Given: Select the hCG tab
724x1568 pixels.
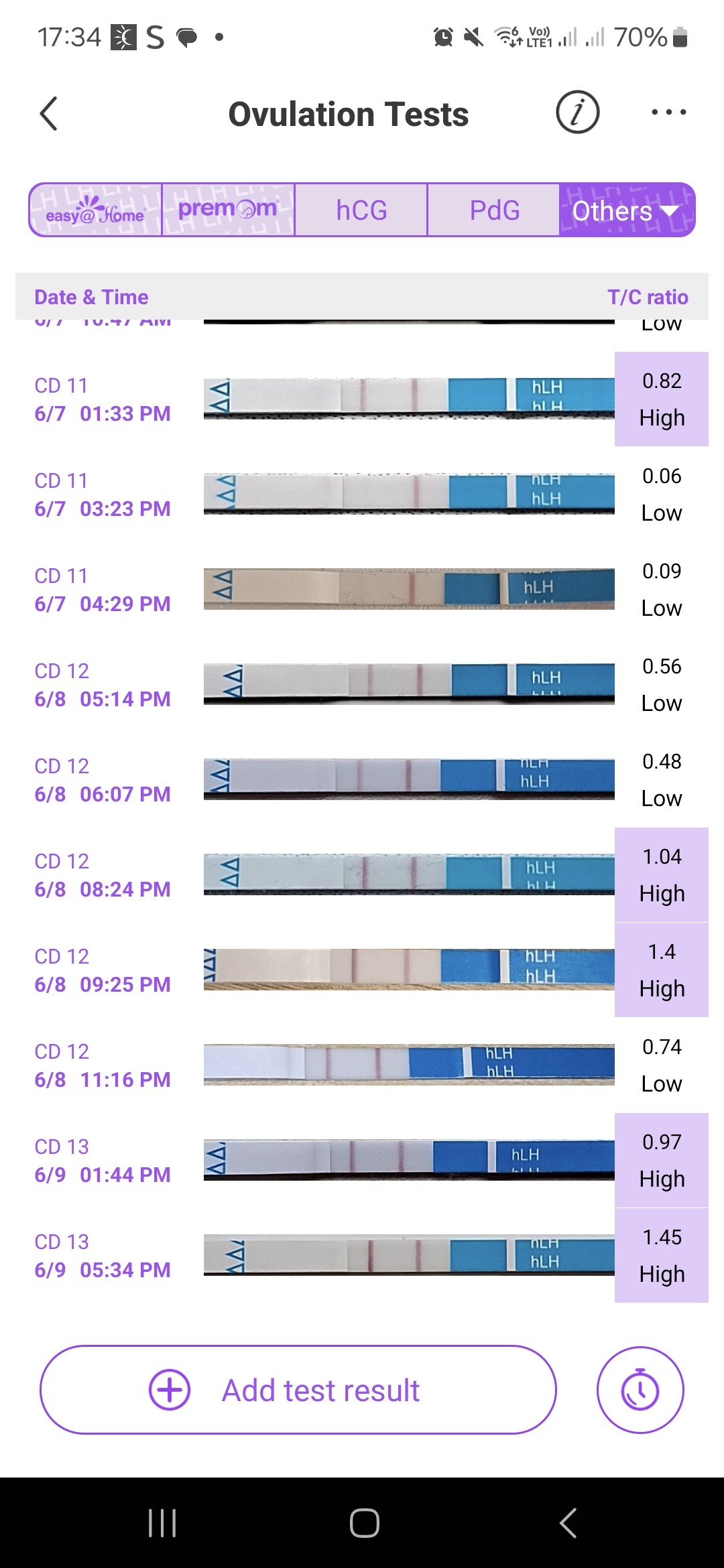Looking at the screenshot, I should pyautogui.click(x=361, y=210).
